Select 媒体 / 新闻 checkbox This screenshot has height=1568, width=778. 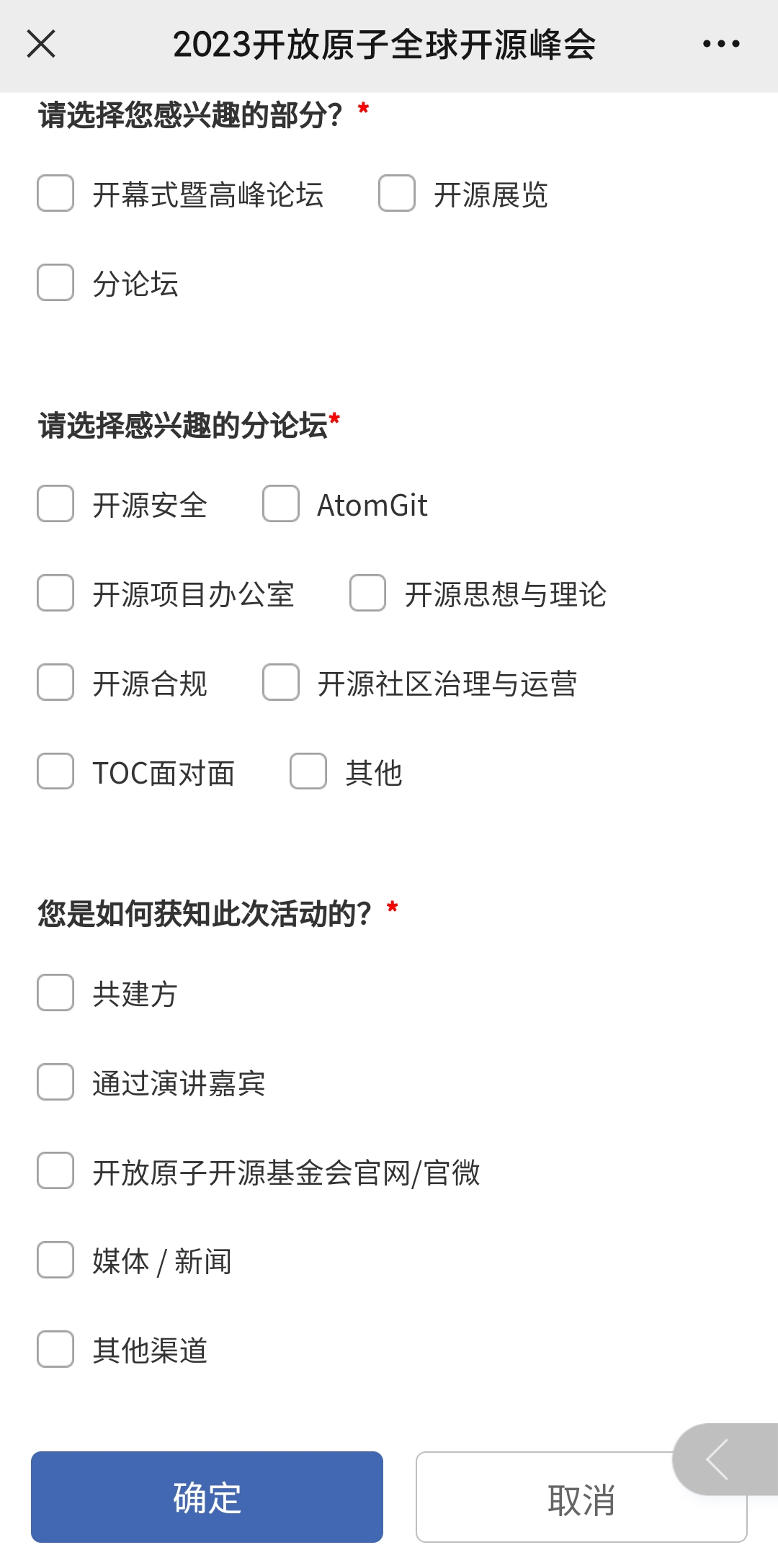pos(55,1260)
